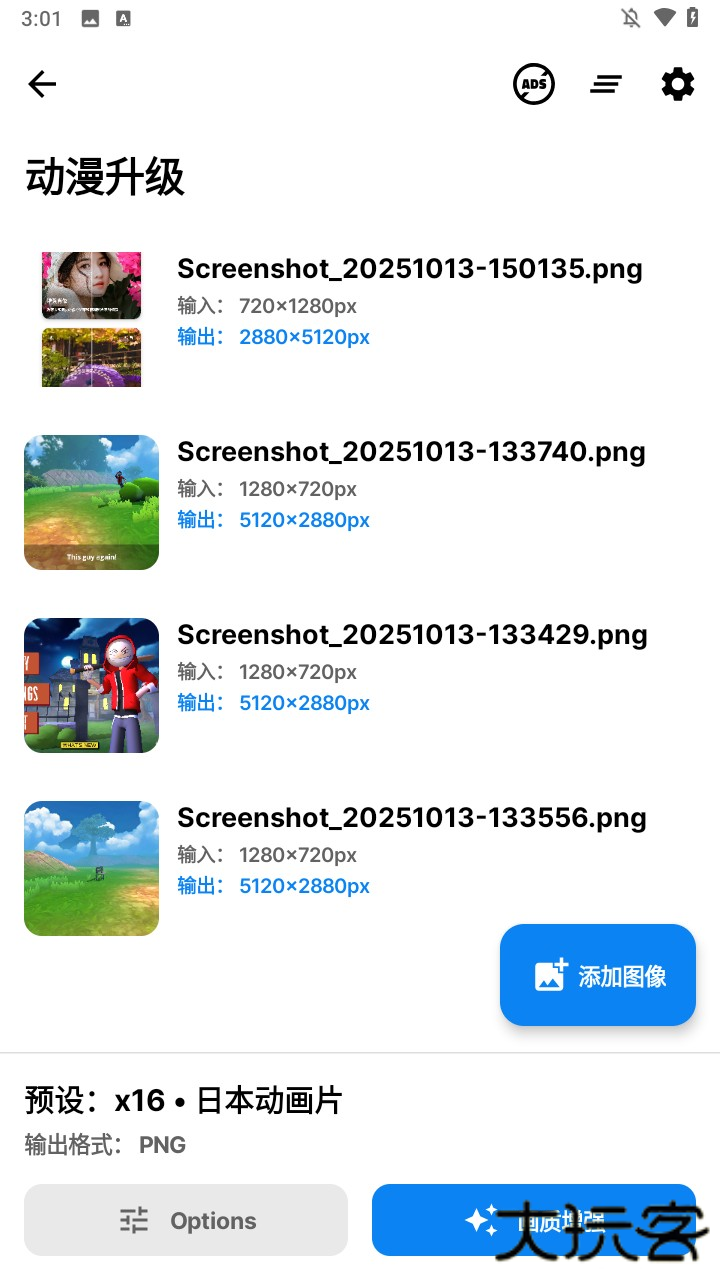Tap the add-image icon inside 添加图像 button
This screenshot has height=1280, width=720.
coord(549,974)
